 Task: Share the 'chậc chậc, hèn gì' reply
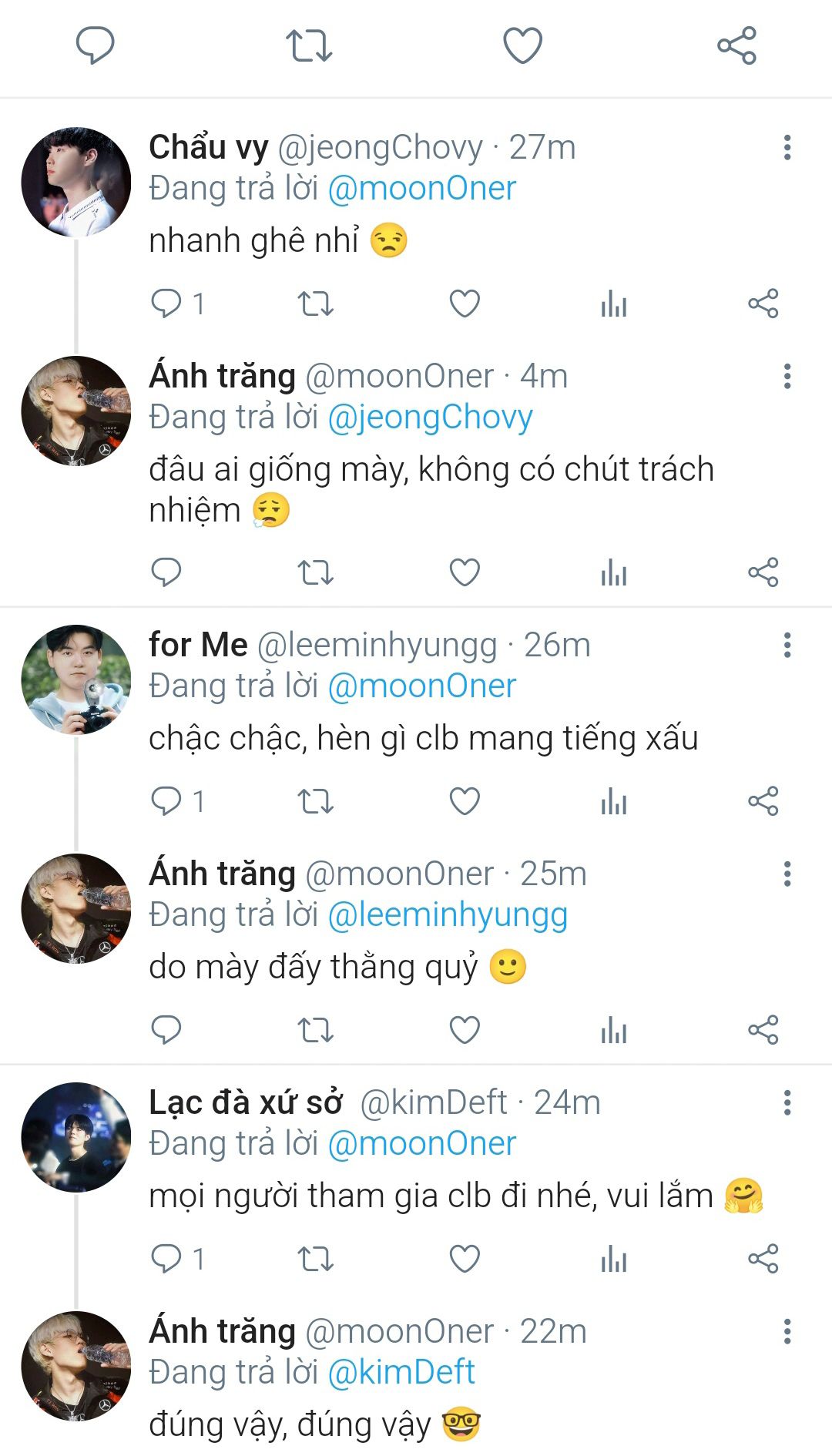point(763,801)
